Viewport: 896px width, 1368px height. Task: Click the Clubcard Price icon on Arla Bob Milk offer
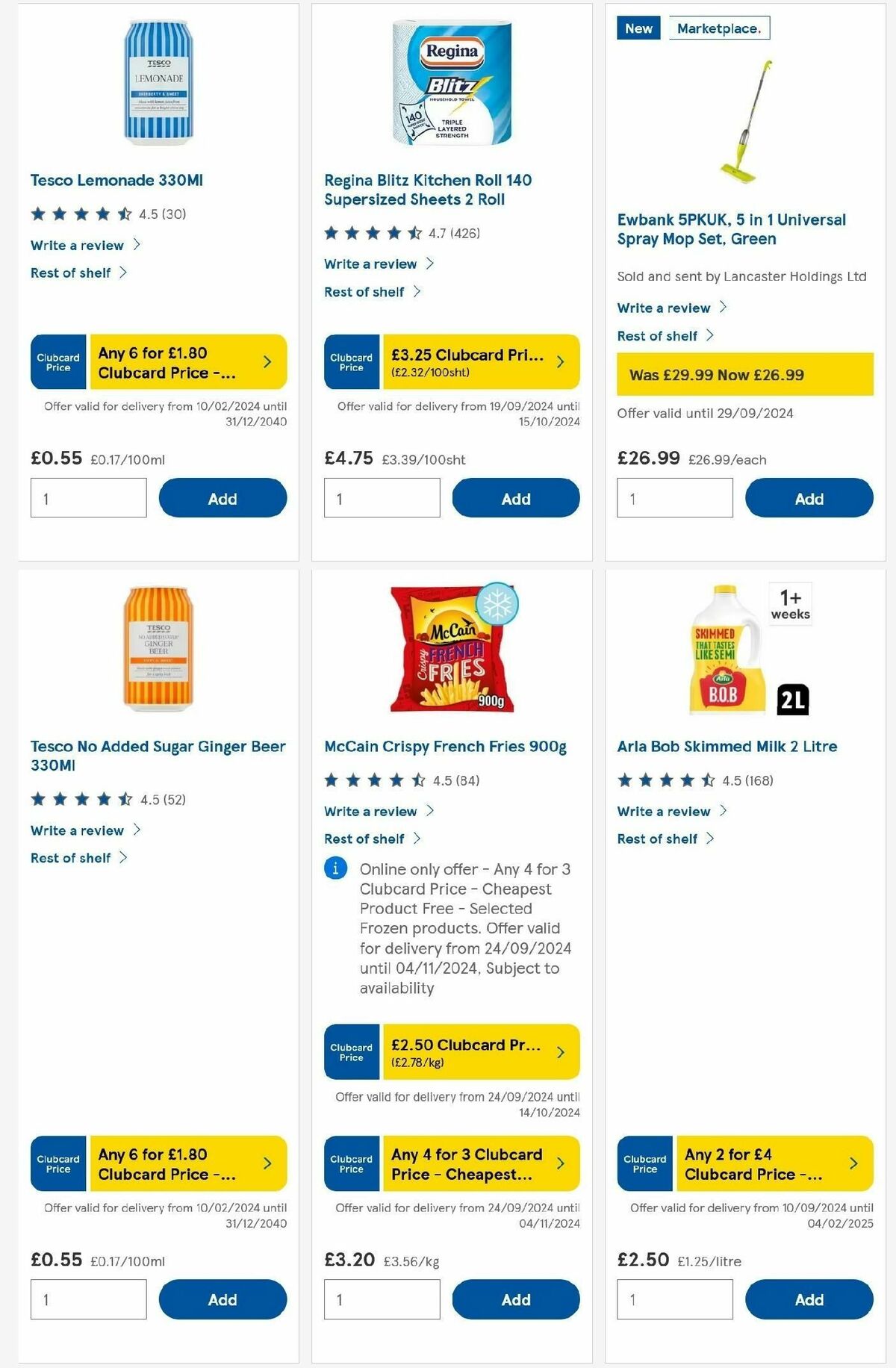pos(644,1162)
